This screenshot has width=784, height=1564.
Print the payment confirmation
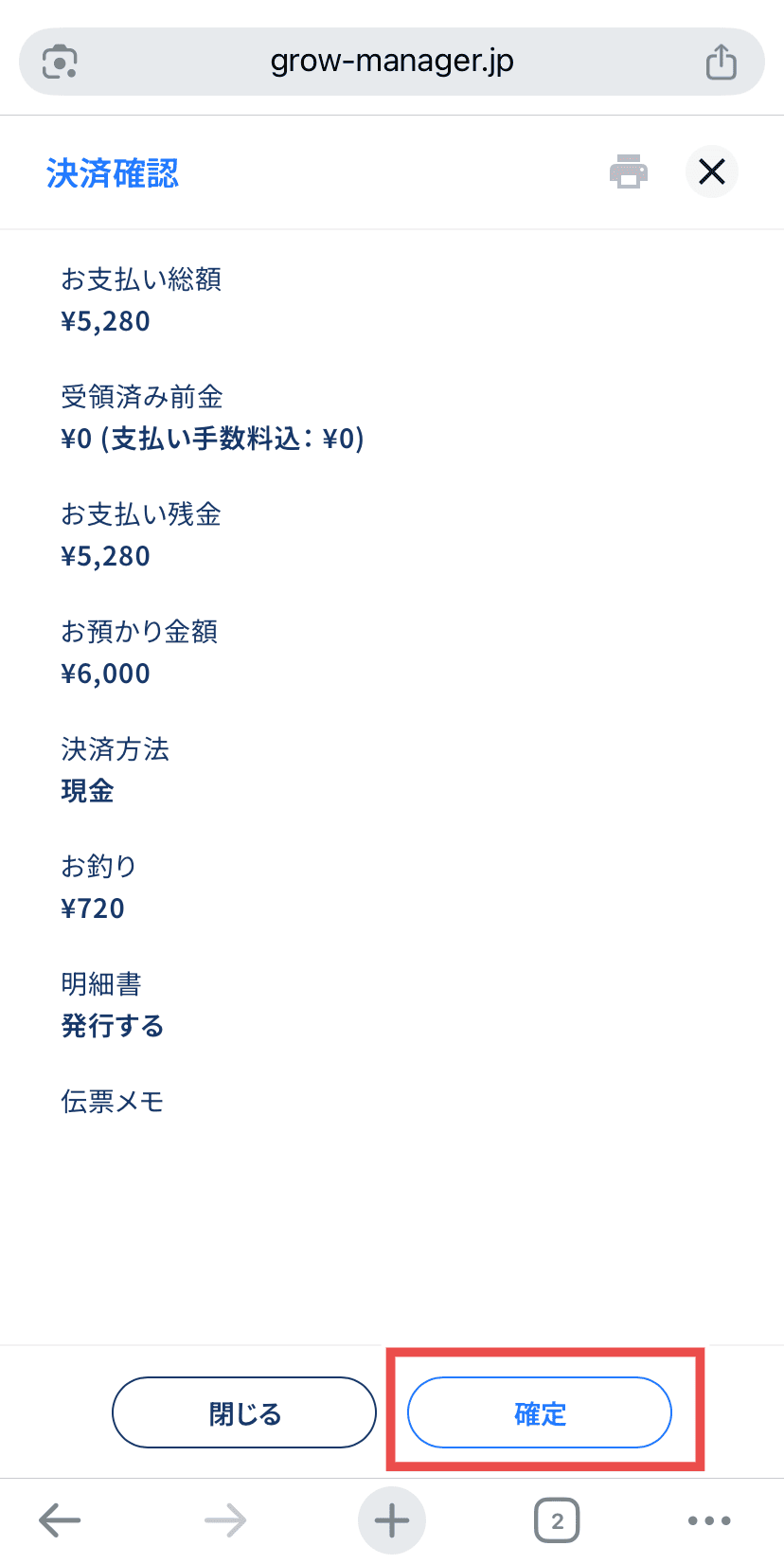629,171
